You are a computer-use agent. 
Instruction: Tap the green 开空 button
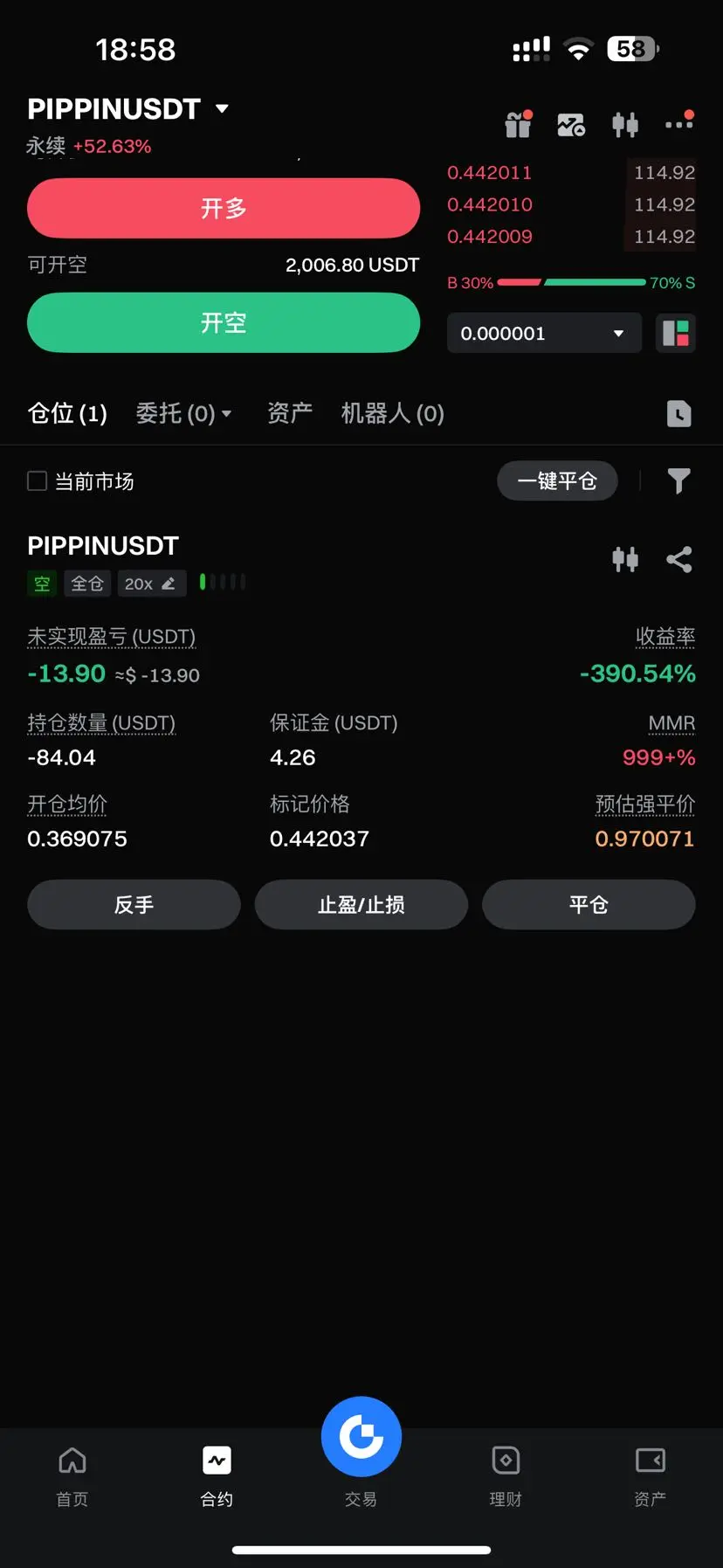coord(224,322)
